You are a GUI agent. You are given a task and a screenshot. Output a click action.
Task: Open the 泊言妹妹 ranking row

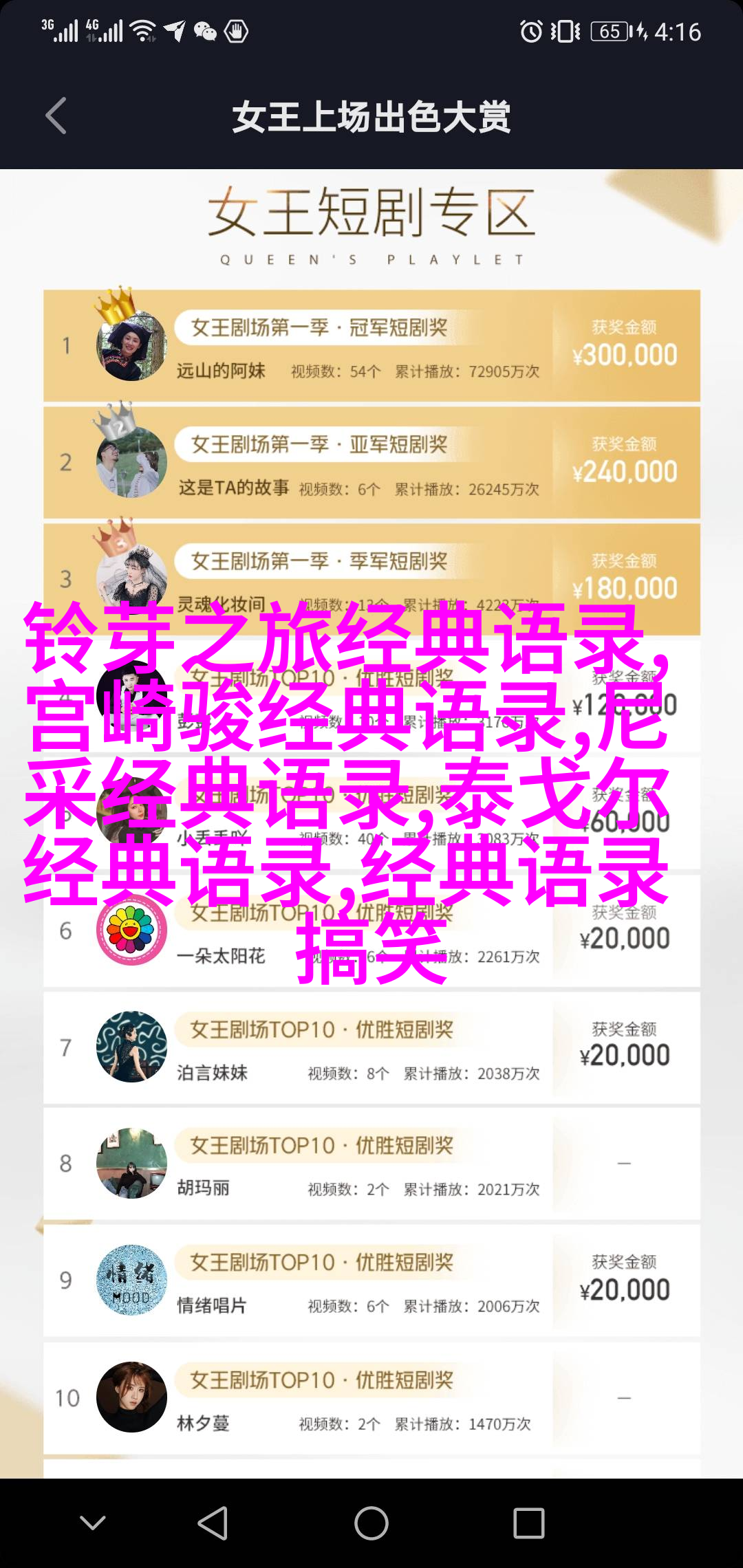(x=371, y=1048)
